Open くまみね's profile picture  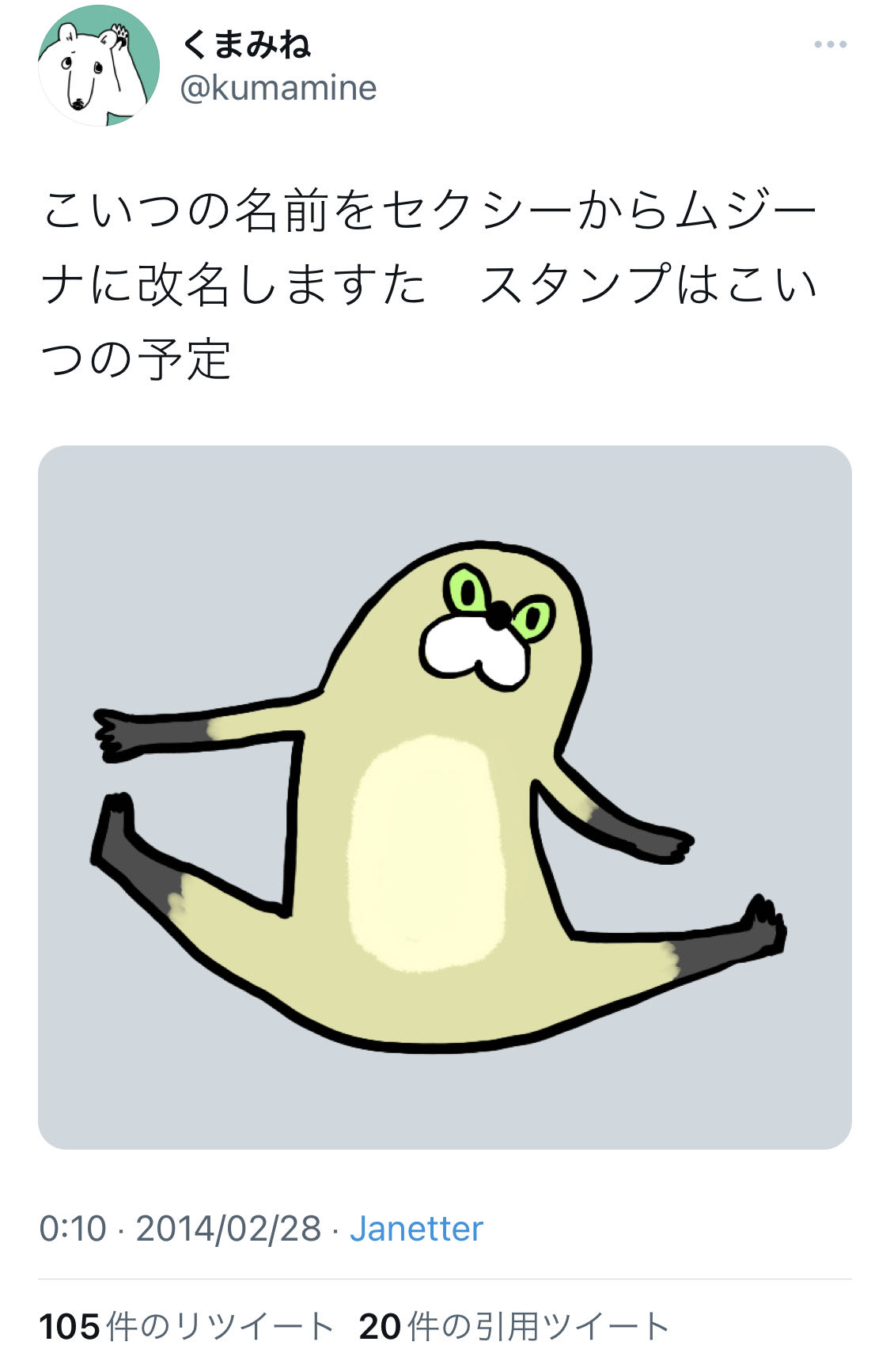tap(98, 66)
